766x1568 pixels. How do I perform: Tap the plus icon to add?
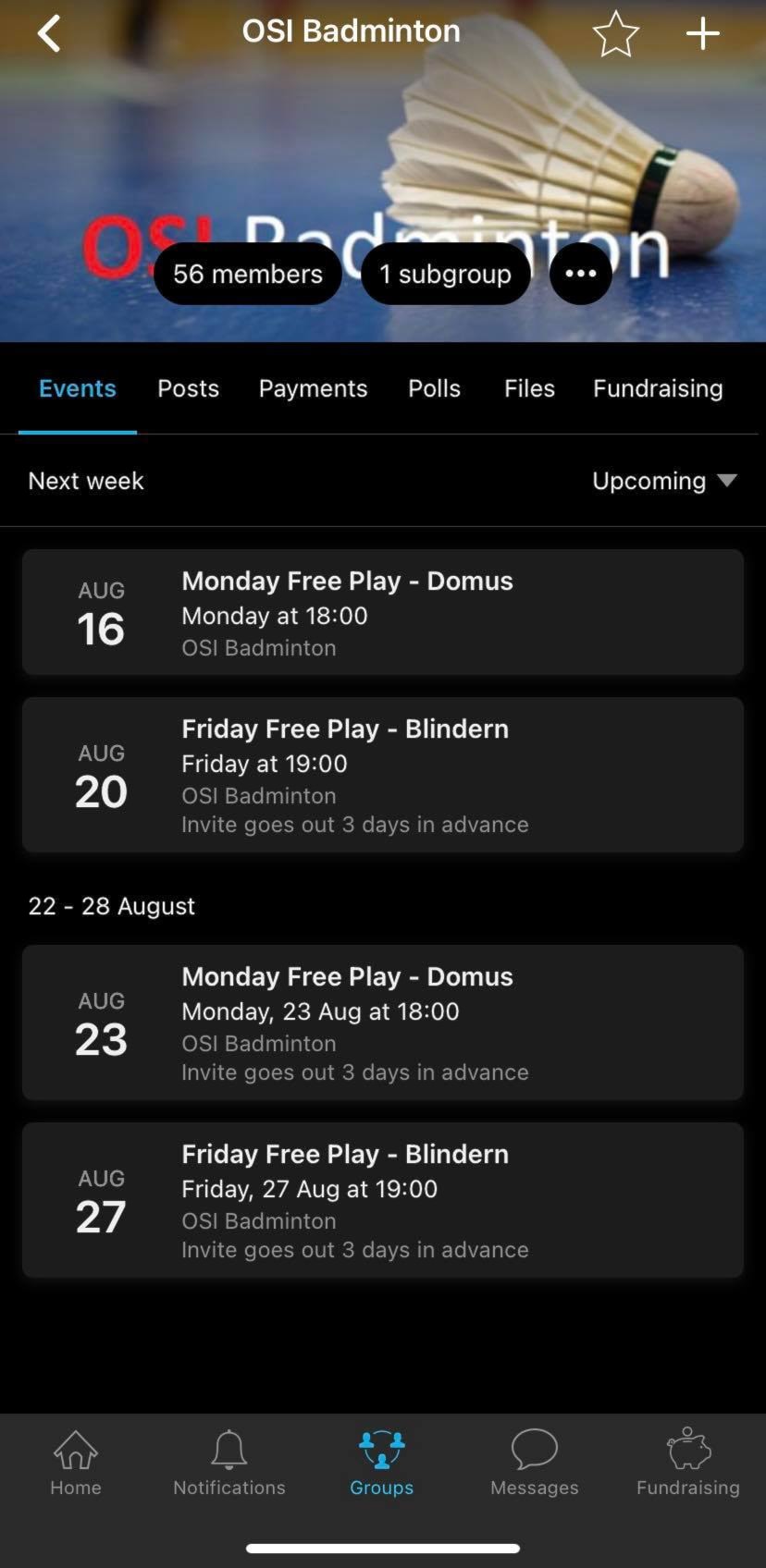pyautogui.click(x=702, y=34)
